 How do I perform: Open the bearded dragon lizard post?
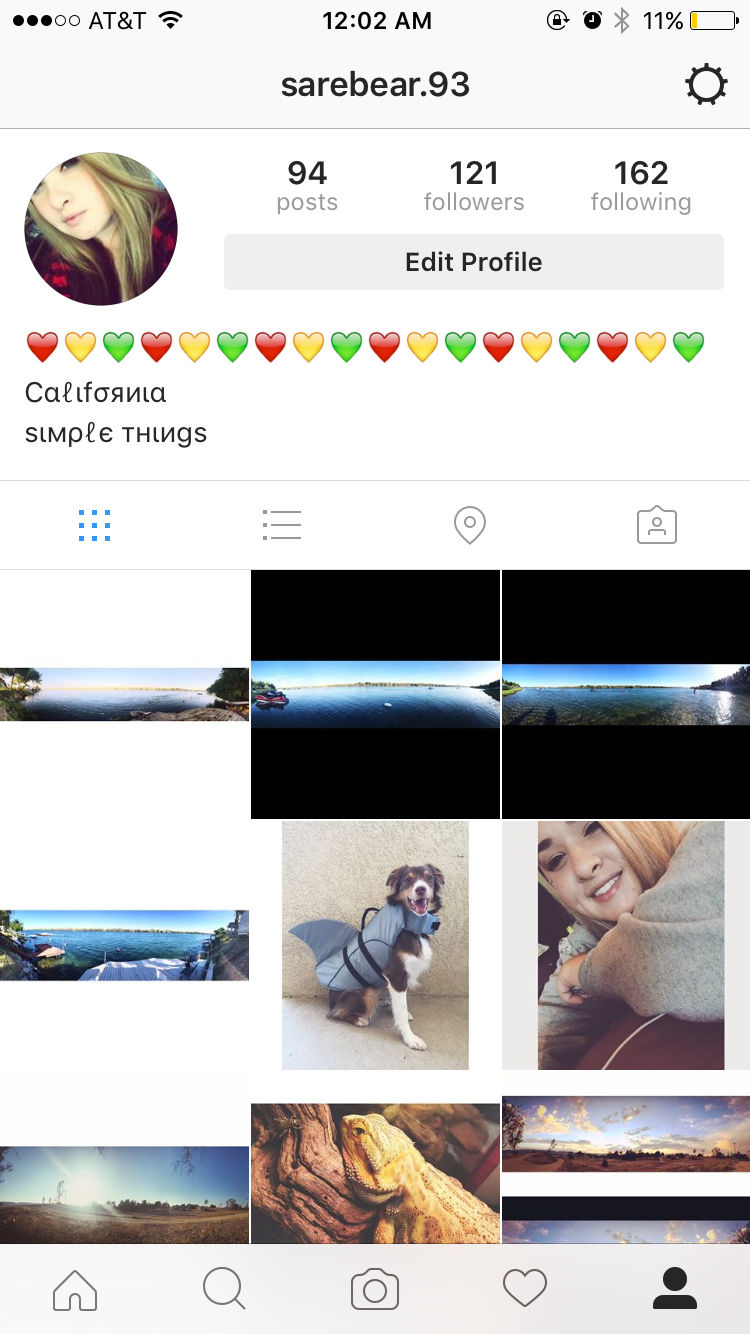[x=375, y=1172]
